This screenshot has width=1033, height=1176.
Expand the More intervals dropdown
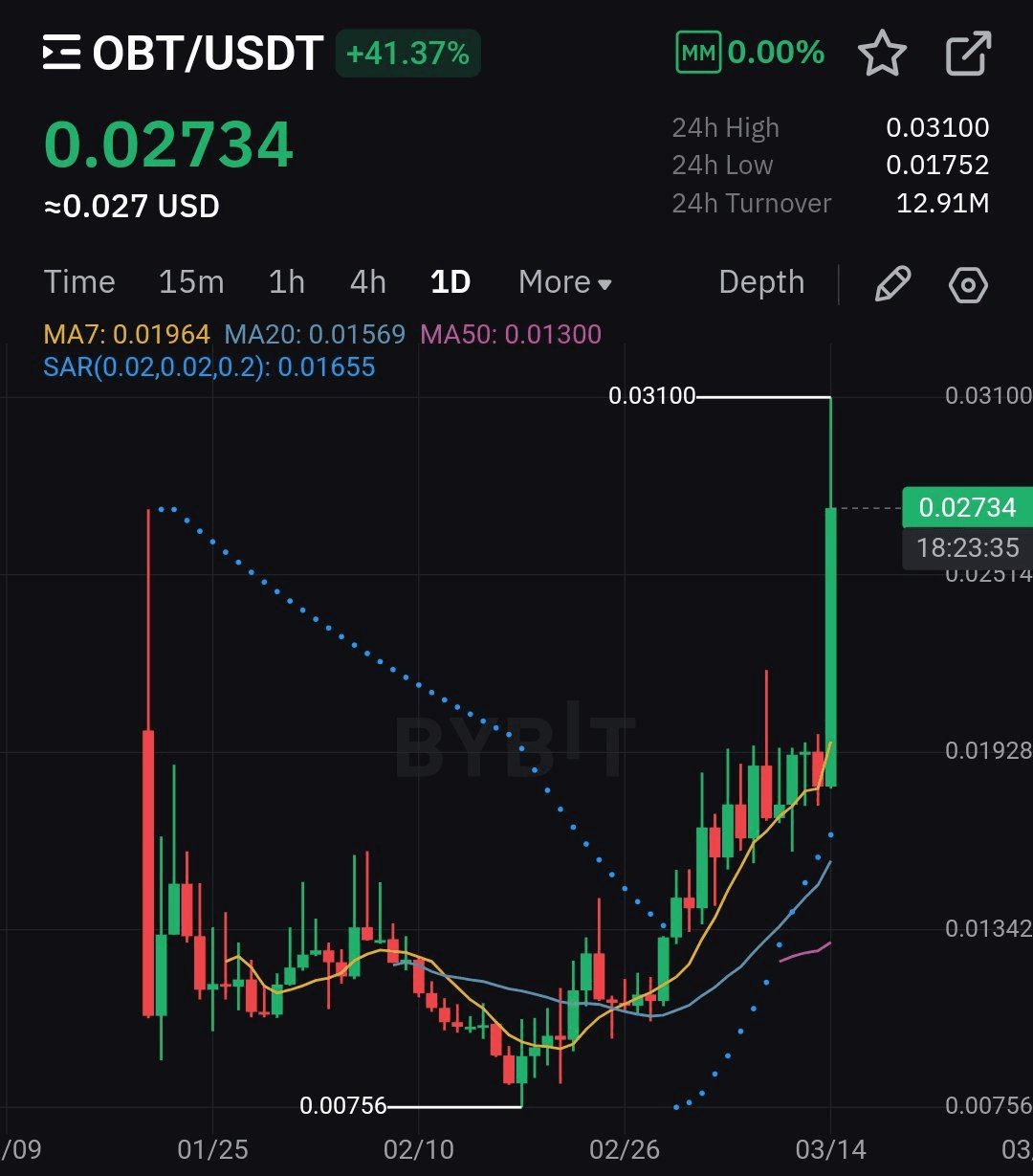point(564,282)
